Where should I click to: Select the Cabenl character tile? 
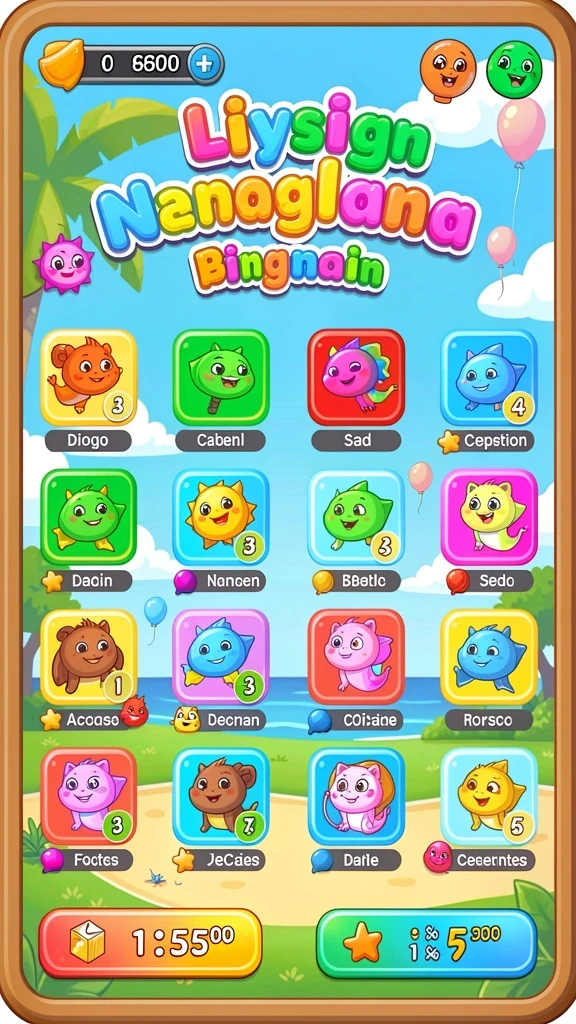pyautogui.click(x=221, y=377)
